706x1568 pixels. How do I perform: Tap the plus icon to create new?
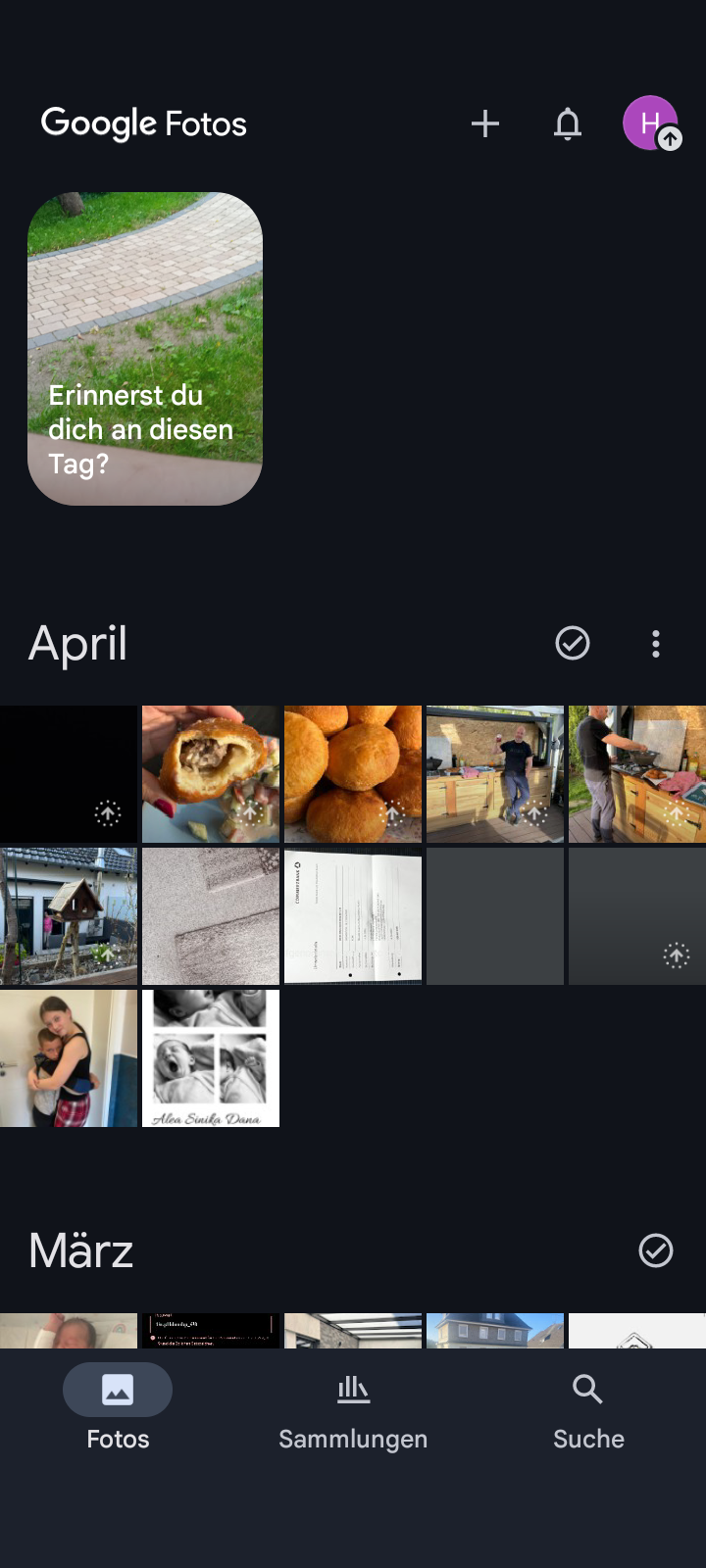point(485,123)
